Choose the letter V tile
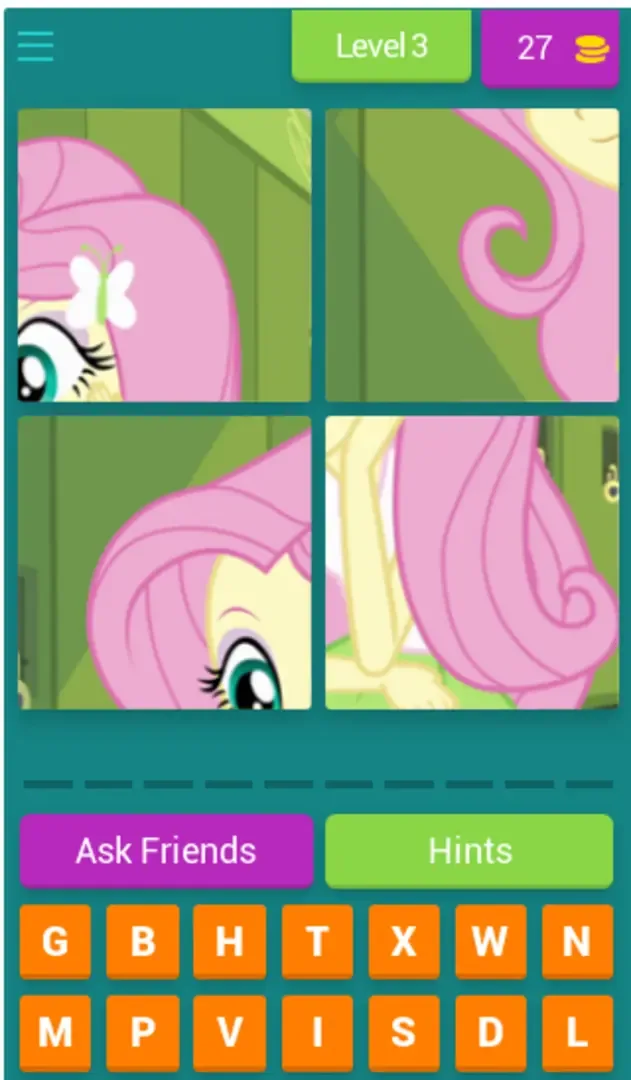Viewport: 631px width, 1080px height. (229, 1031)
